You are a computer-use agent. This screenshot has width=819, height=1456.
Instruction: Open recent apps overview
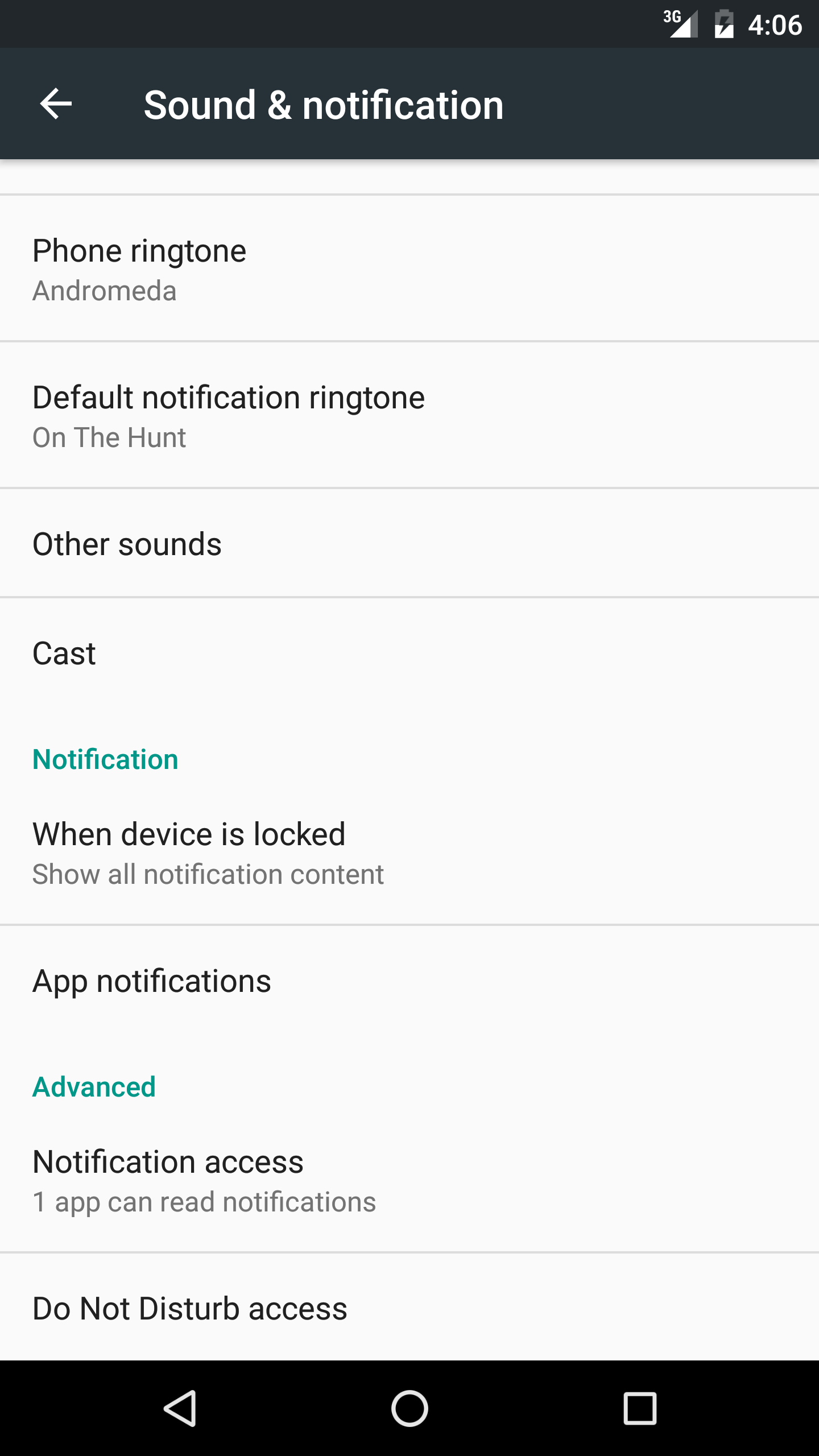640,1408
